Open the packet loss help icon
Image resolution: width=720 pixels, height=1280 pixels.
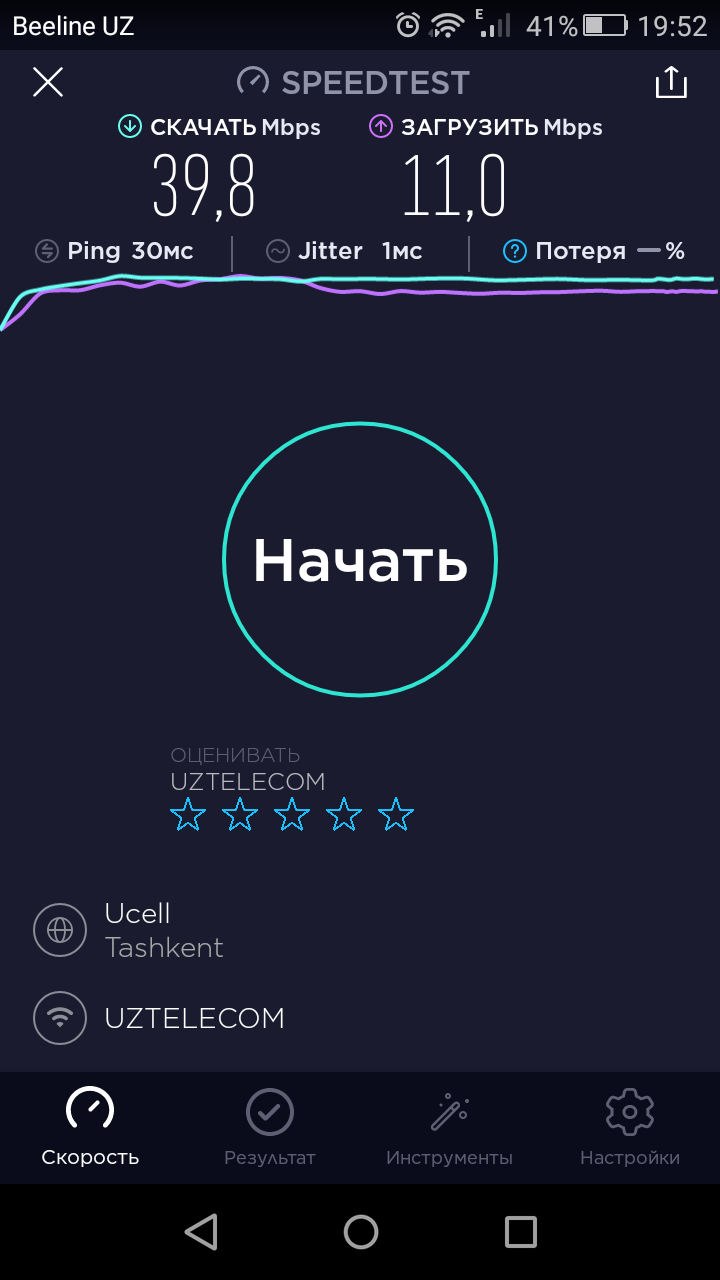pyautogui.click(x=514, y=251)
